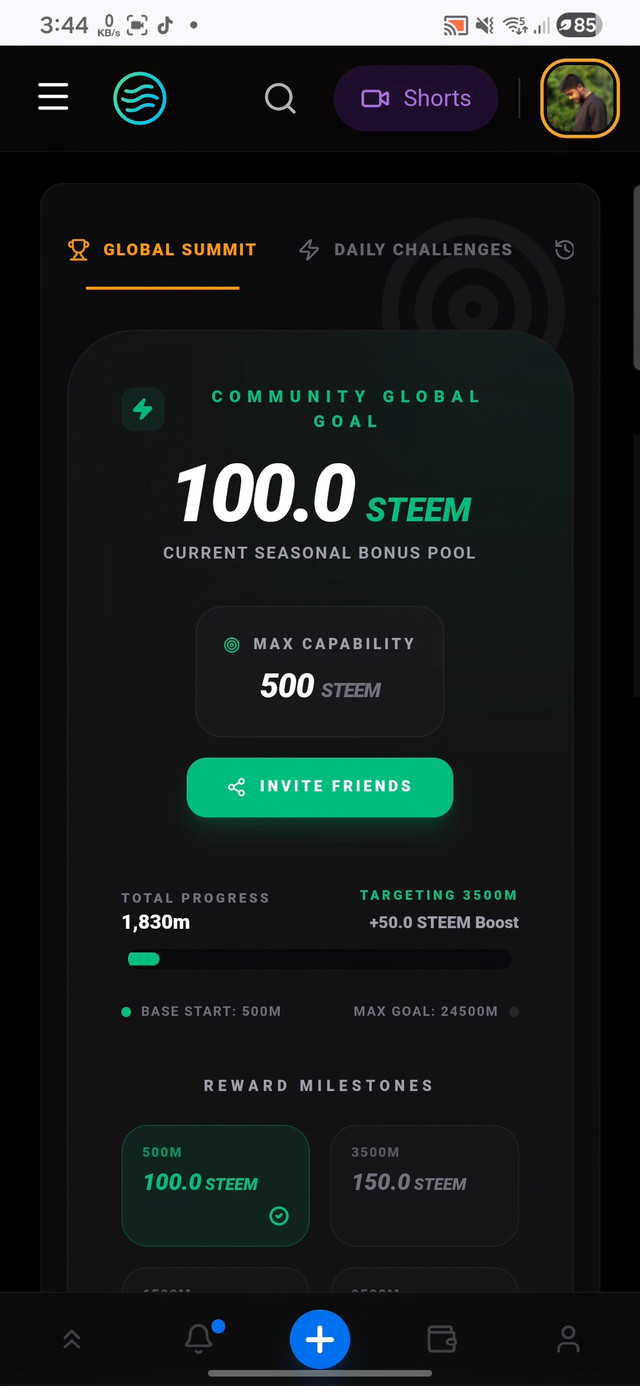Tap the wave logo home icon
Viewport: 640px width, 1386px height.
tap(140, 98)
